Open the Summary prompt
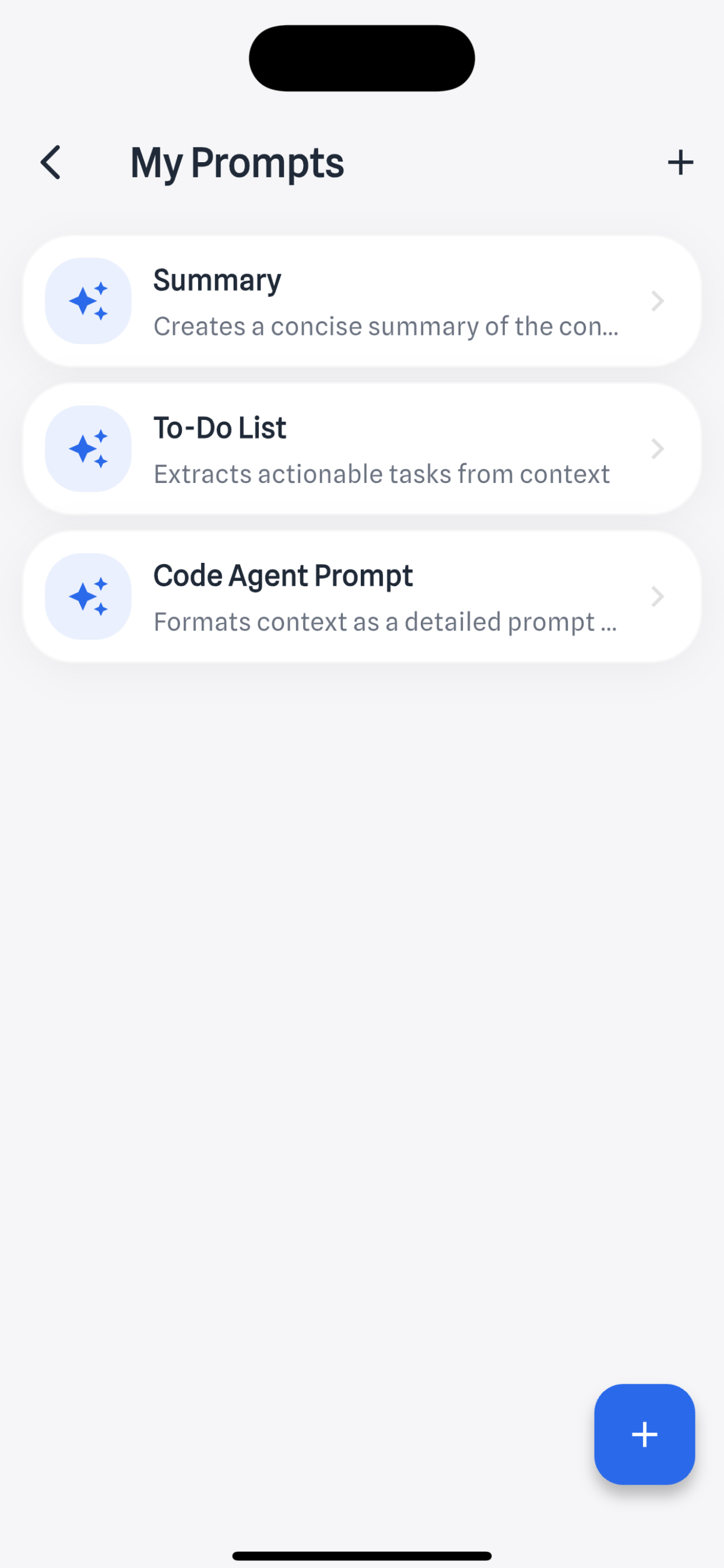 pyautogui.click(x=361, y=302)
